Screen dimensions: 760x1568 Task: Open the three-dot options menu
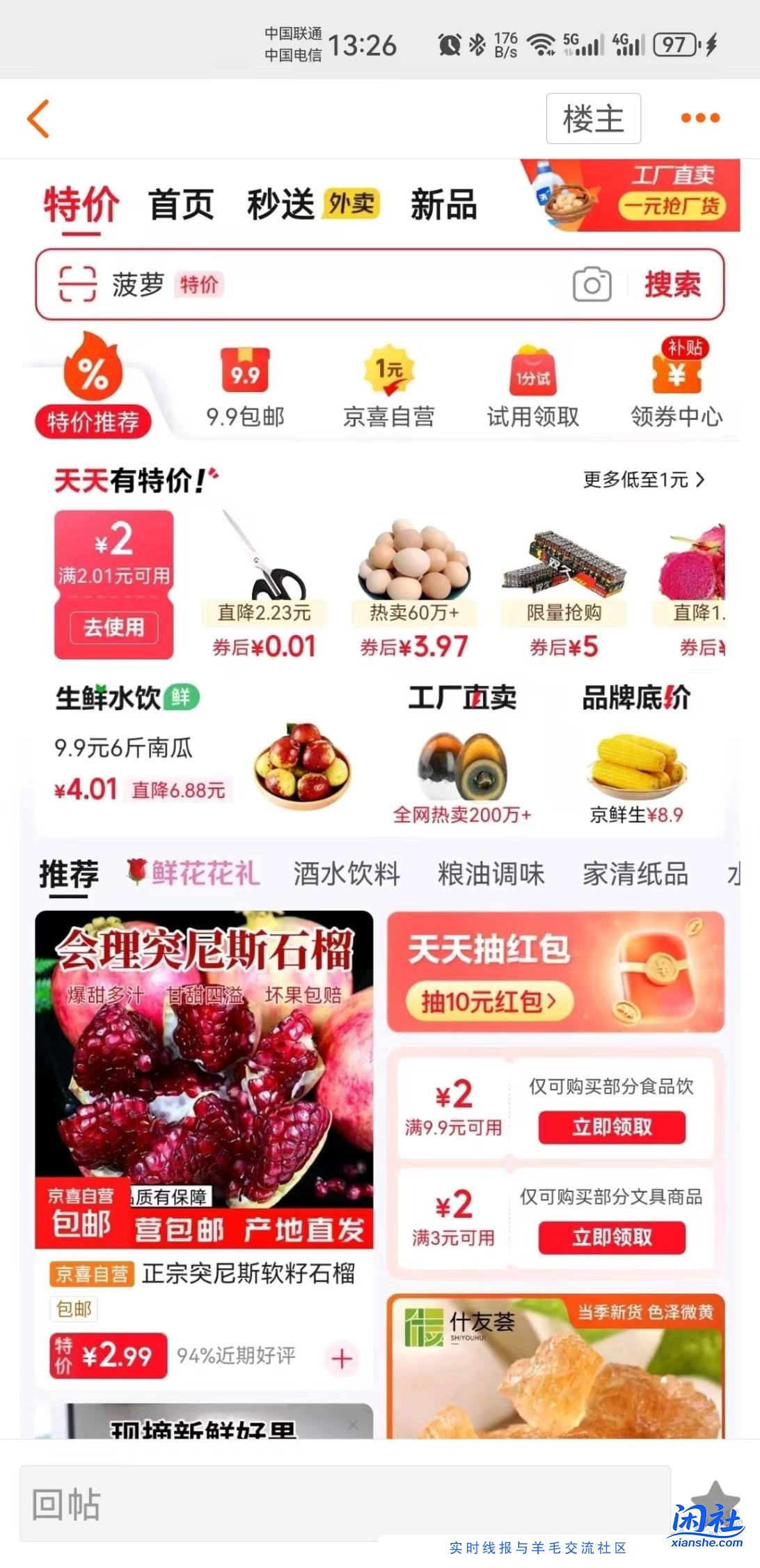point(701,118)
